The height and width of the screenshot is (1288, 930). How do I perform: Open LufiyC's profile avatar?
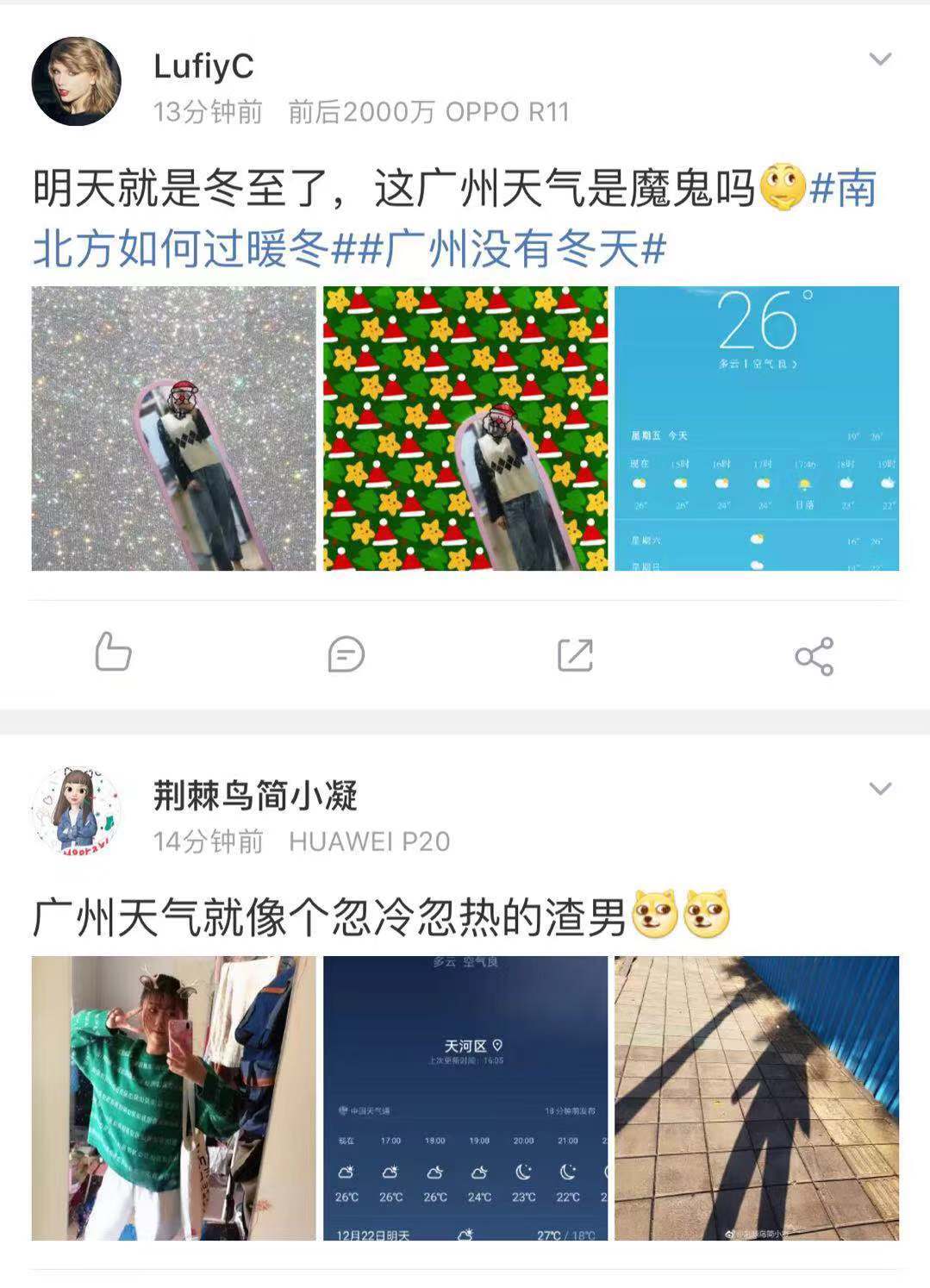point(76,82)
